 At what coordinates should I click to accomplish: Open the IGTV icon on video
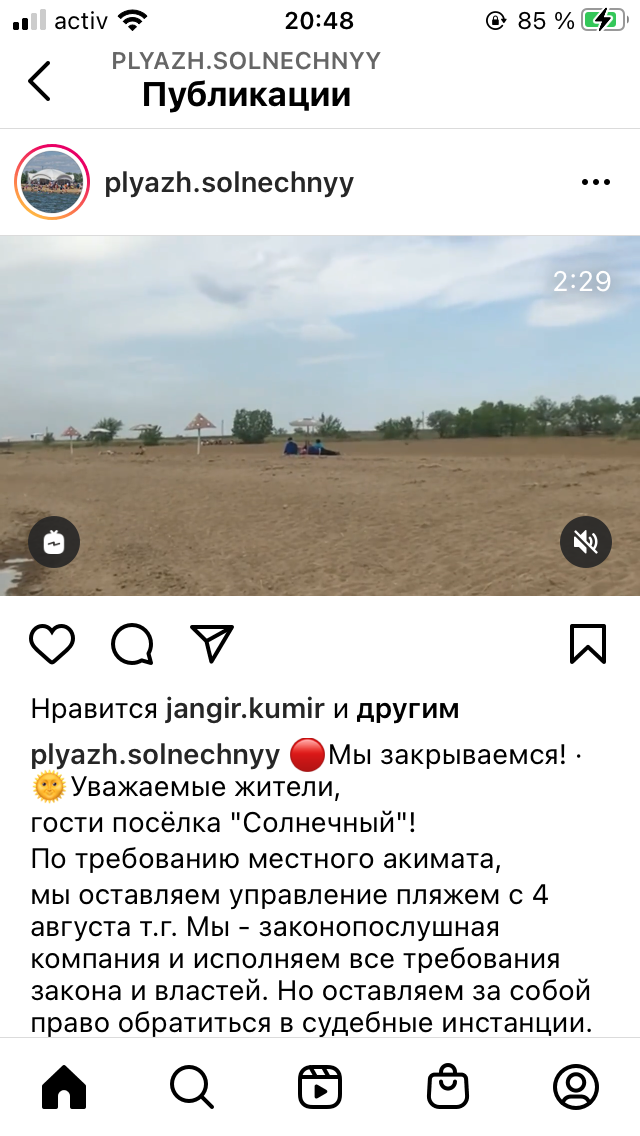(x=54, y=542)
